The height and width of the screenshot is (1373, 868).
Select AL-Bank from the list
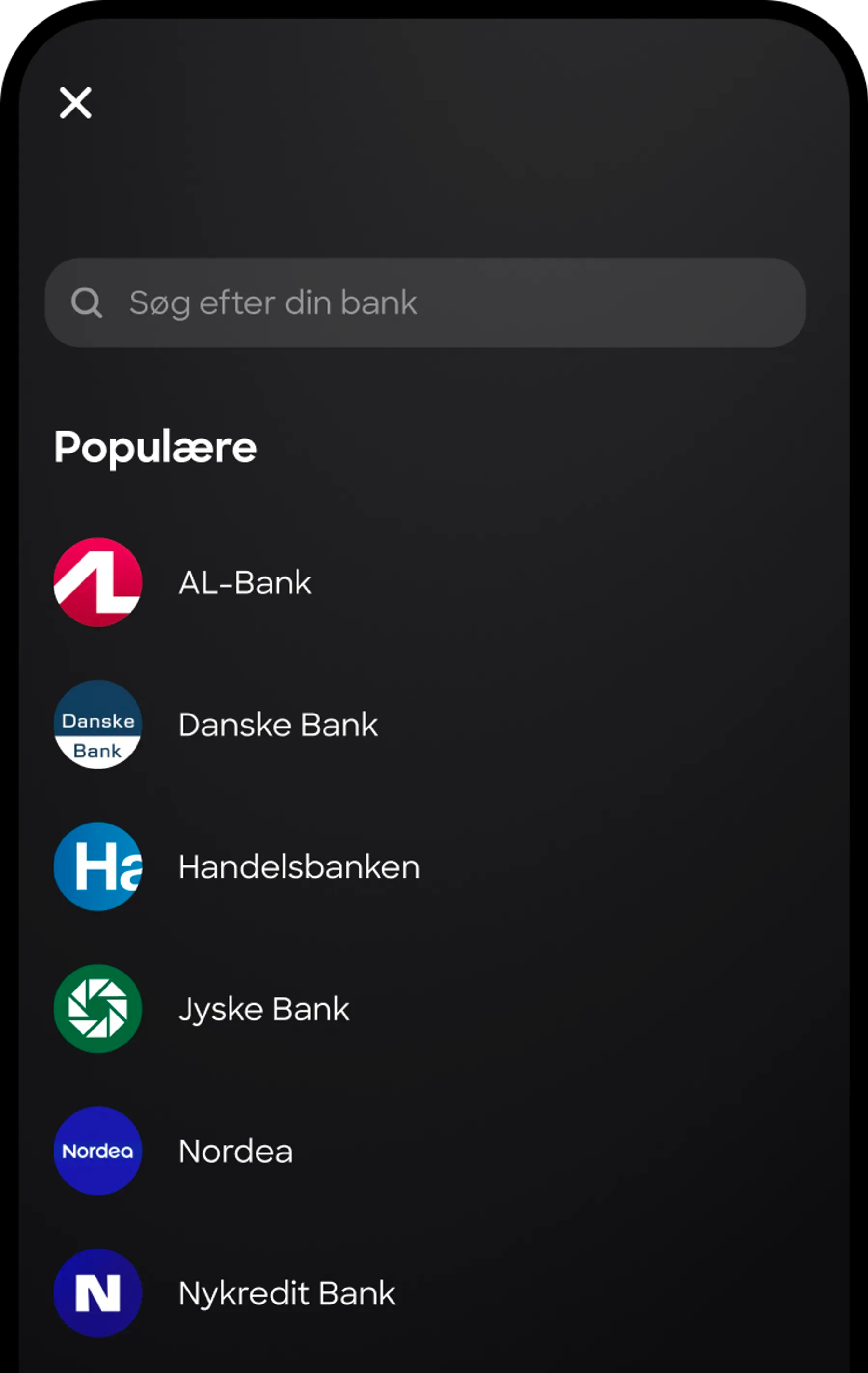pyautogui.click(x=245, y=582)
